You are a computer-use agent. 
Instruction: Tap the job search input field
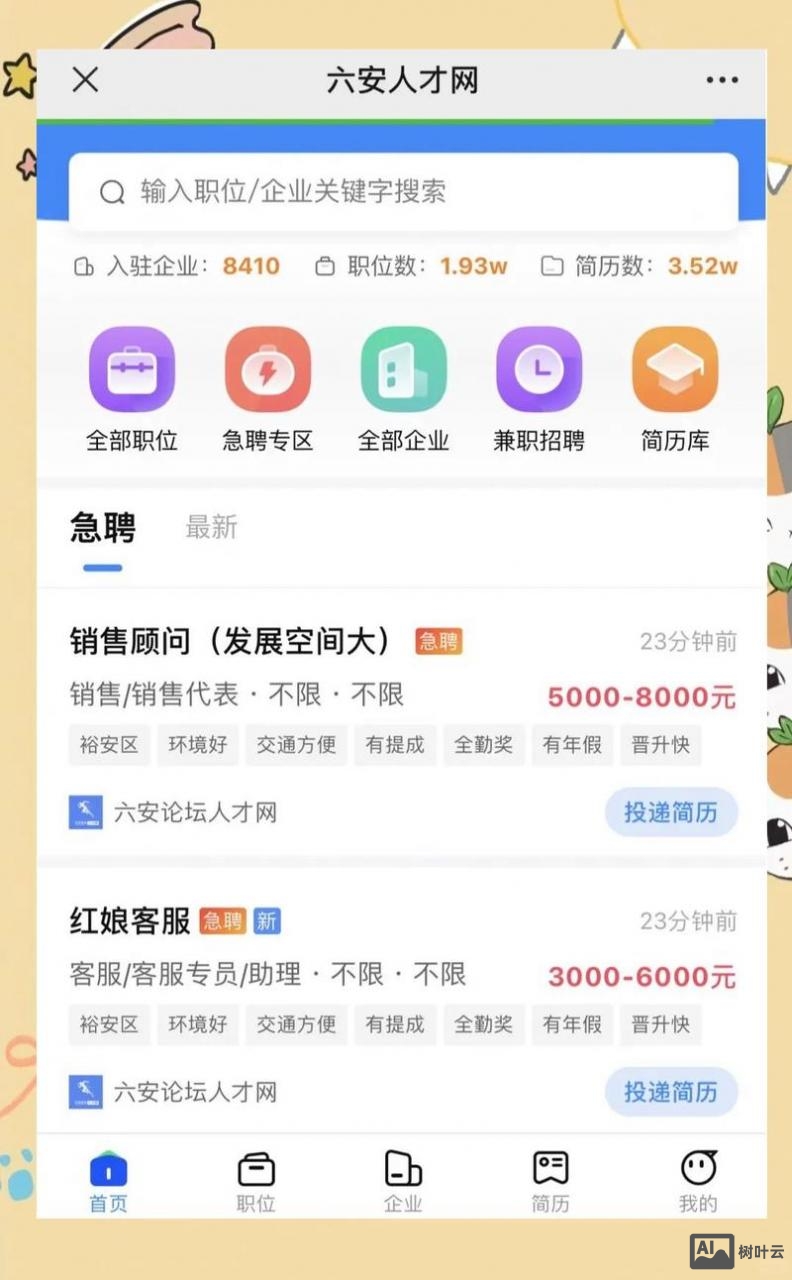coord(400,191)
